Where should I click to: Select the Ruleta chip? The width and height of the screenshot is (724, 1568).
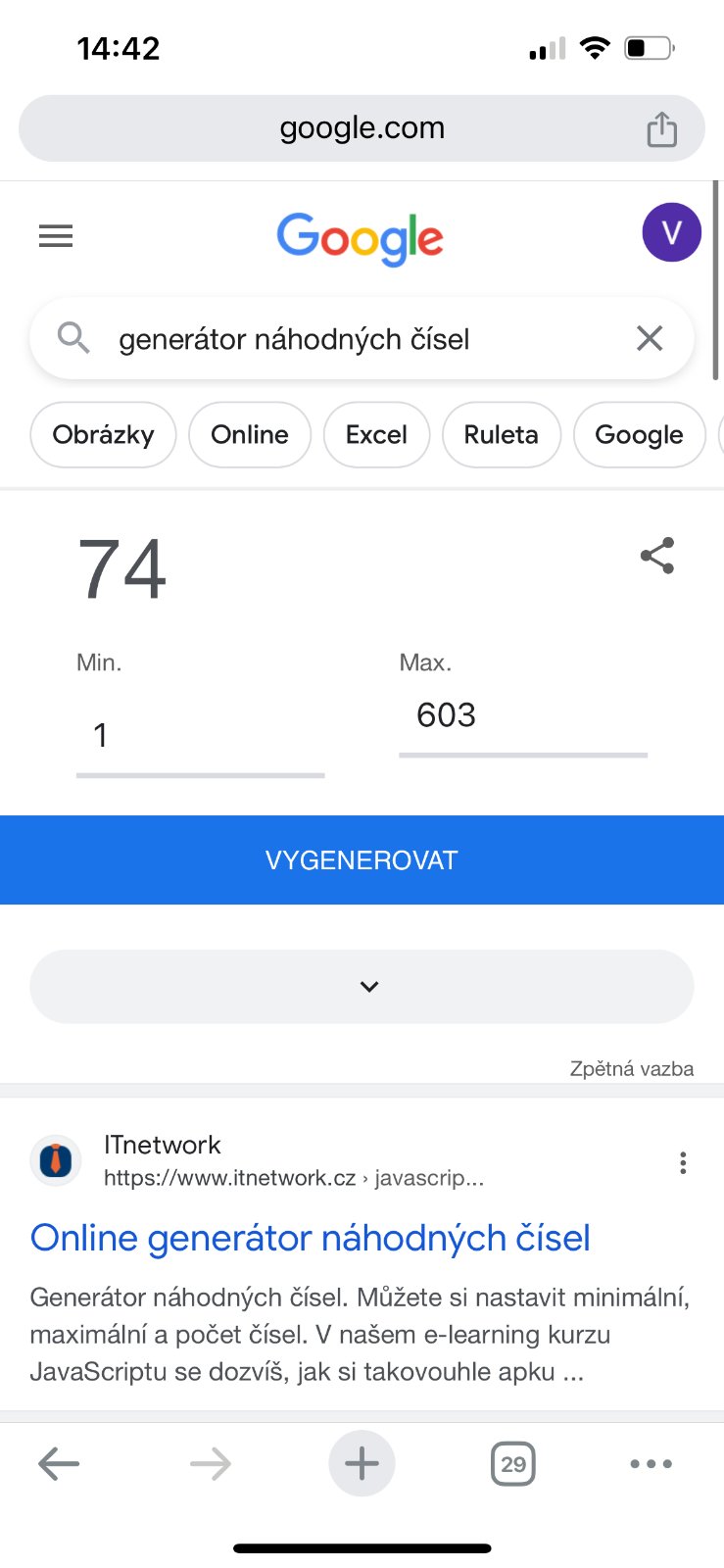501,435
